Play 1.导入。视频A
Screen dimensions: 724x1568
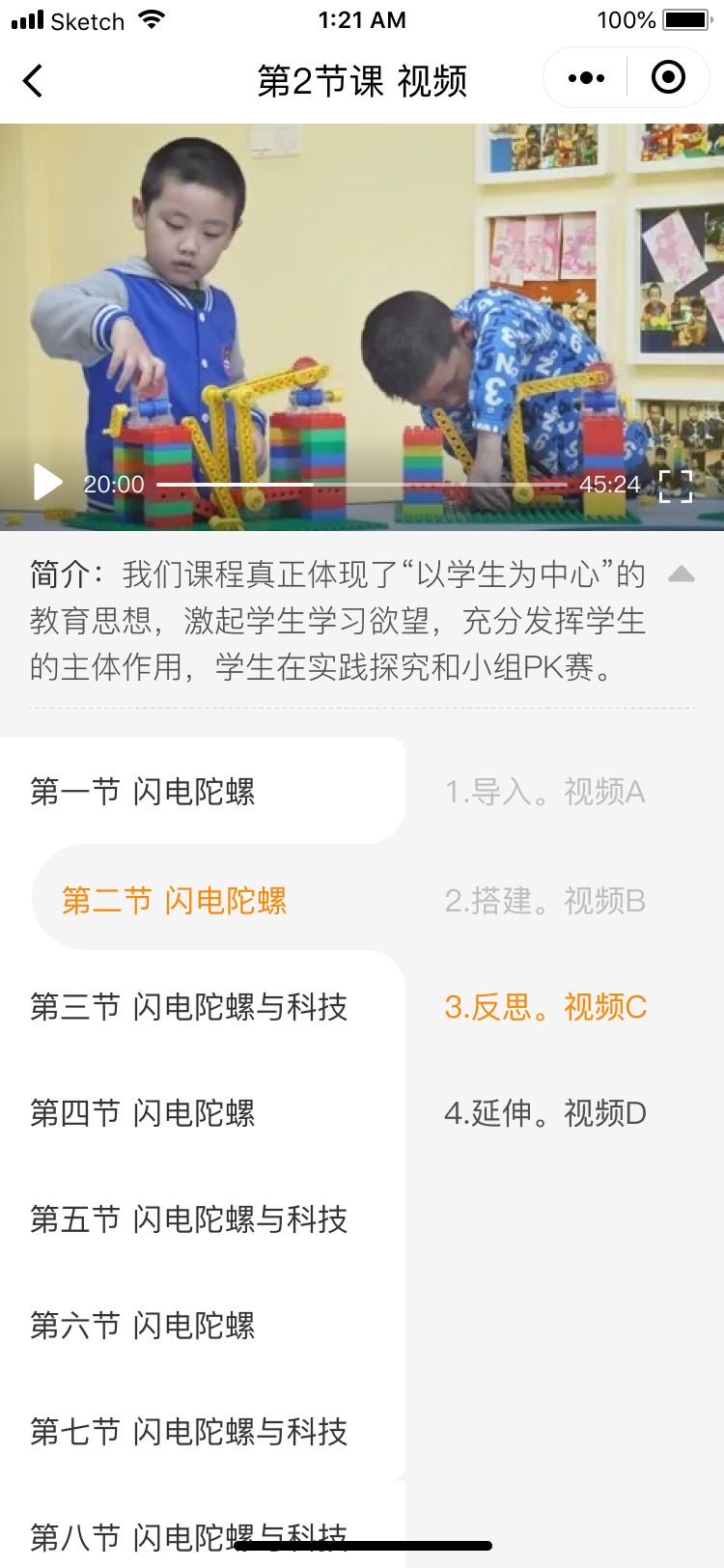544,792
